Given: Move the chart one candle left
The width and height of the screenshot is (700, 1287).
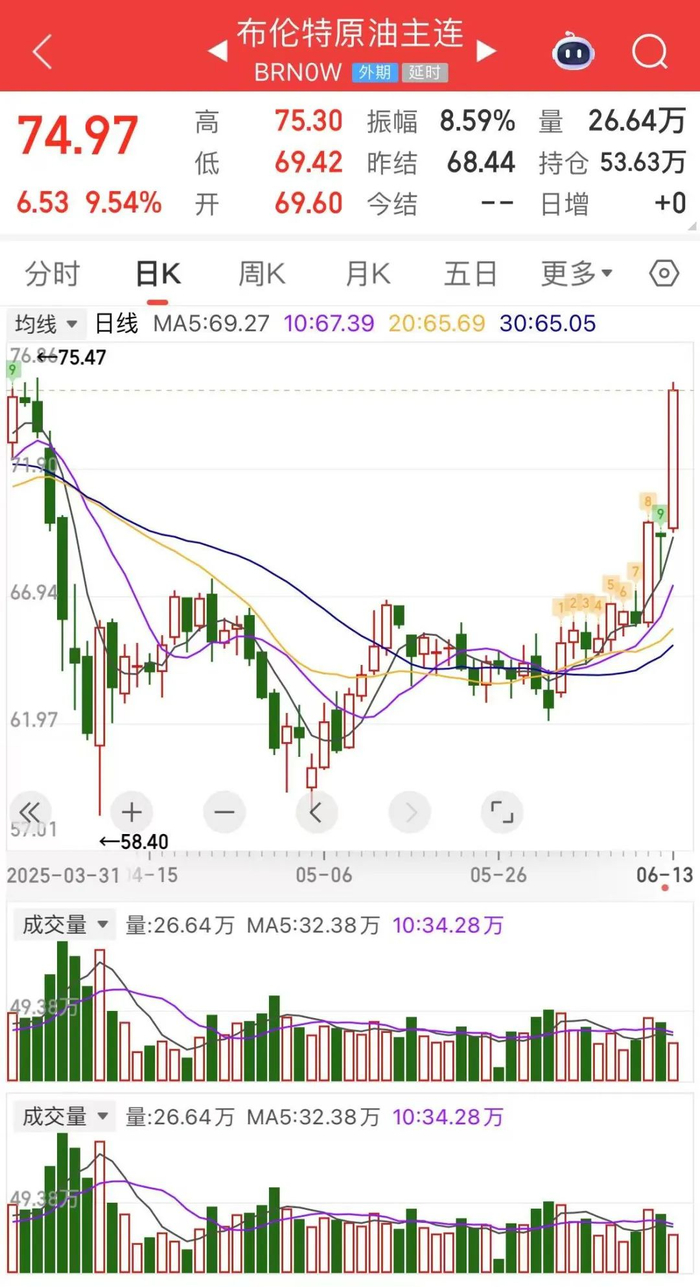Looking at the screenshot, I should (316, 812).
